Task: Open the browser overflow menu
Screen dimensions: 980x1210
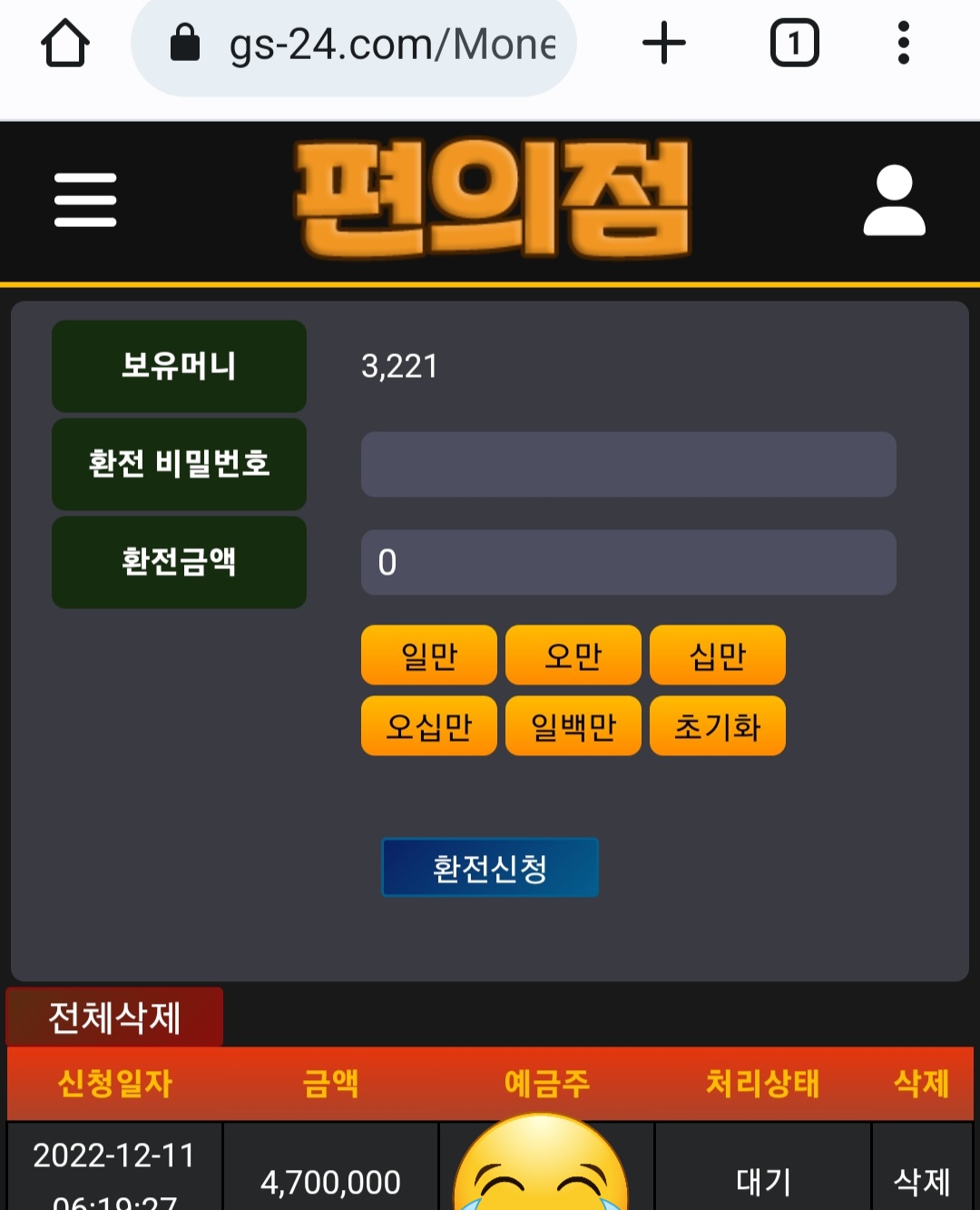Action: tap(903, 44)
